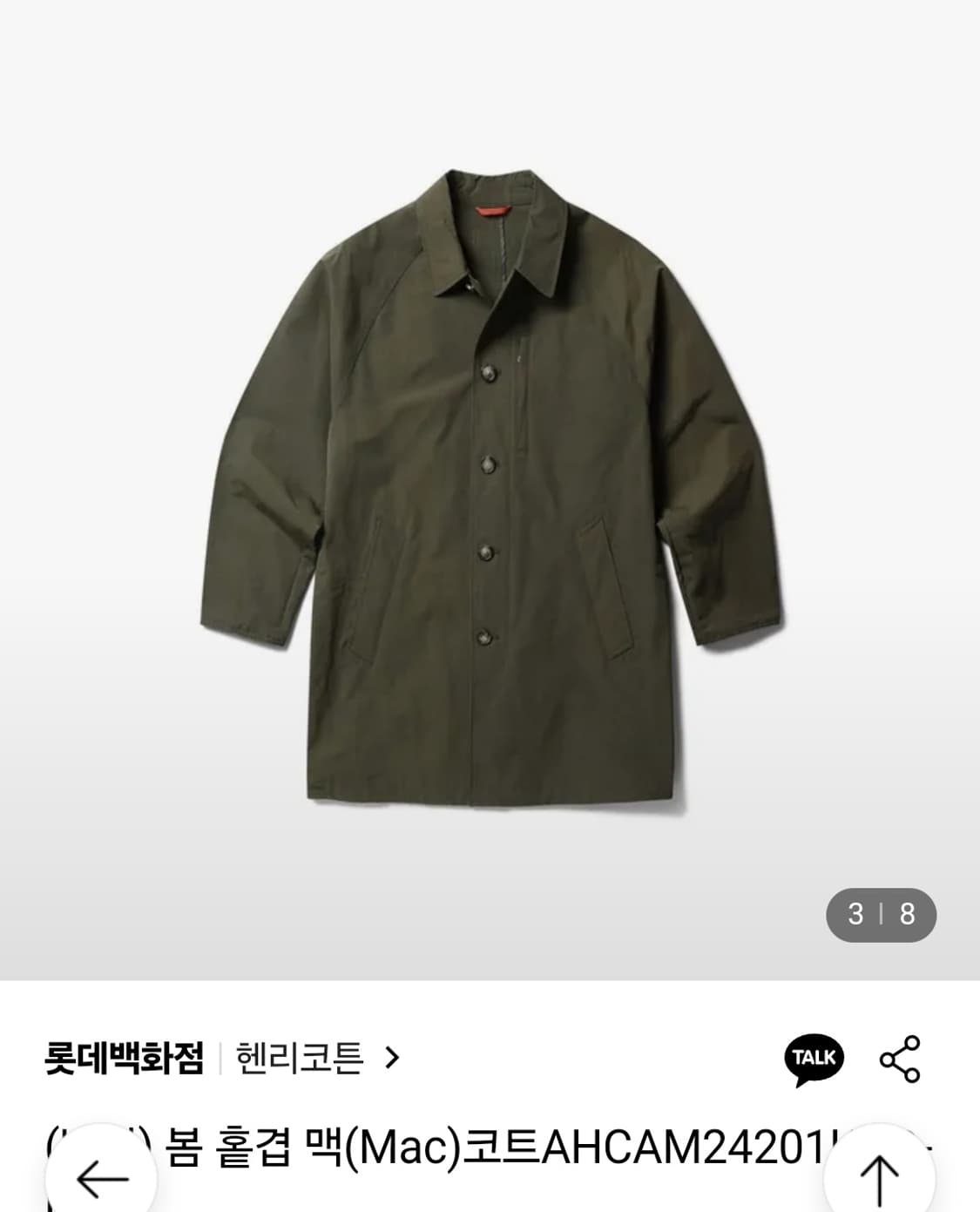Image resolution: width=980 pixels, height=1212 pixels.
Task: Open the share options icon
Action: click(900, 1060)
